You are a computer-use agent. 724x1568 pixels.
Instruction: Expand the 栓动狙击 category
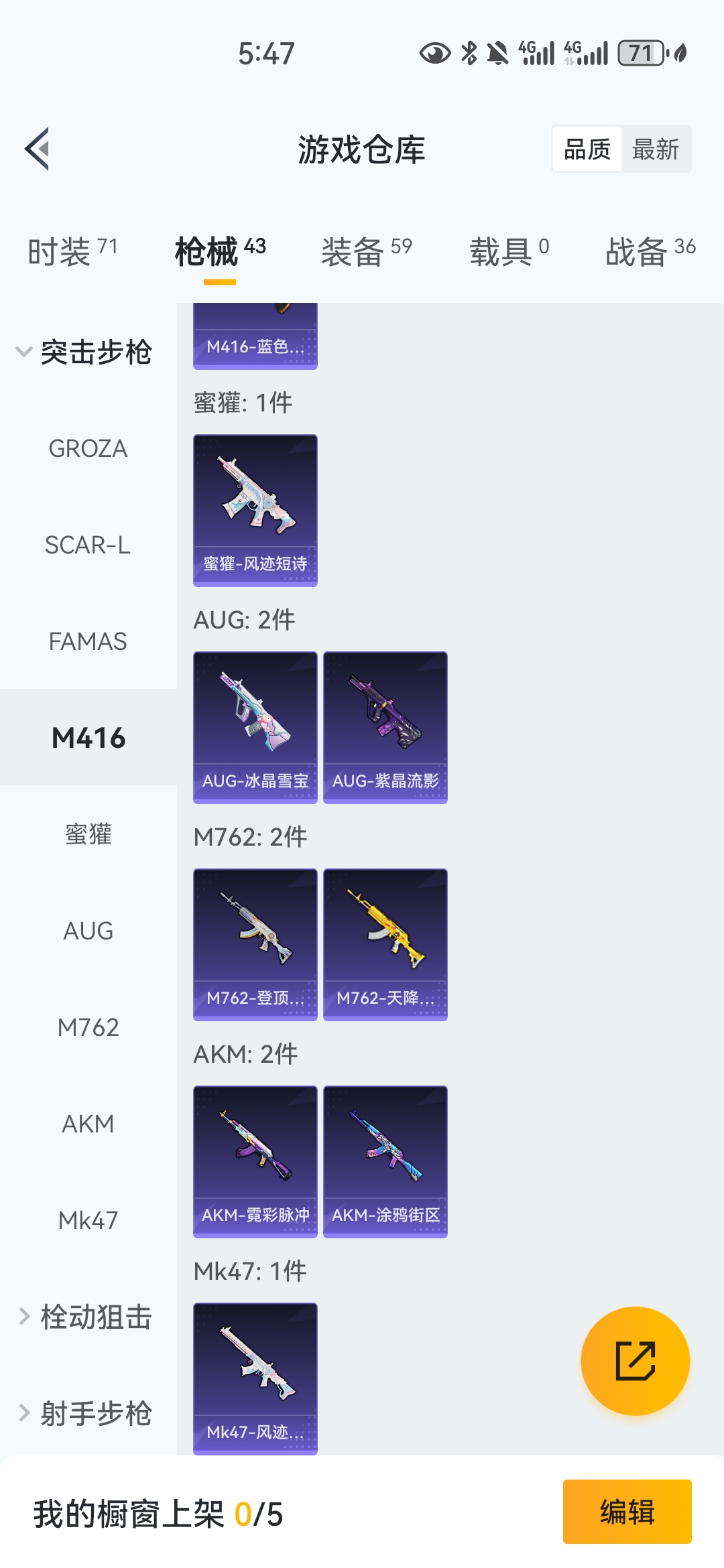tap(86, 1317)
